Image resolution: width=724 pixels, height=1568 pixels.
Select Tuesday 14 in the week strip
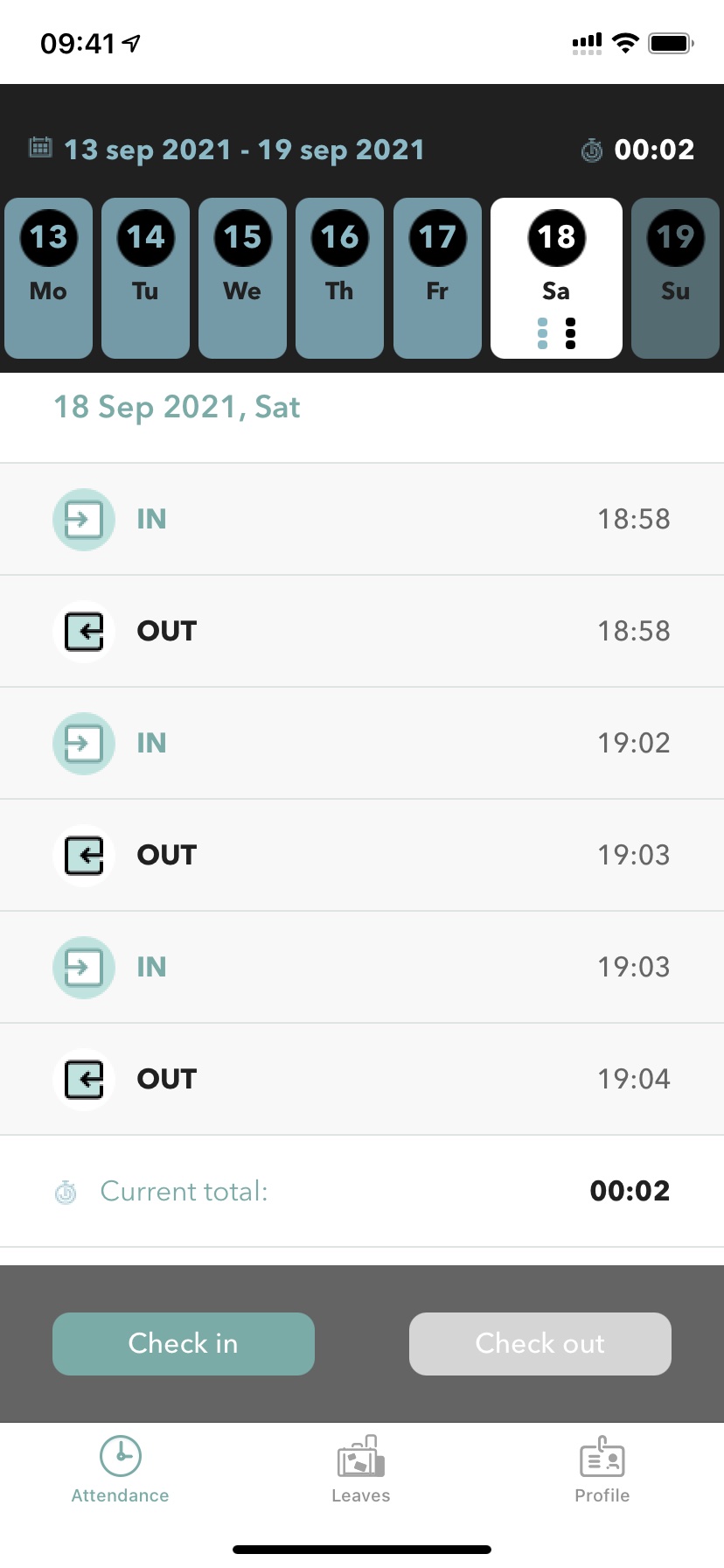(x=146, y=277)
